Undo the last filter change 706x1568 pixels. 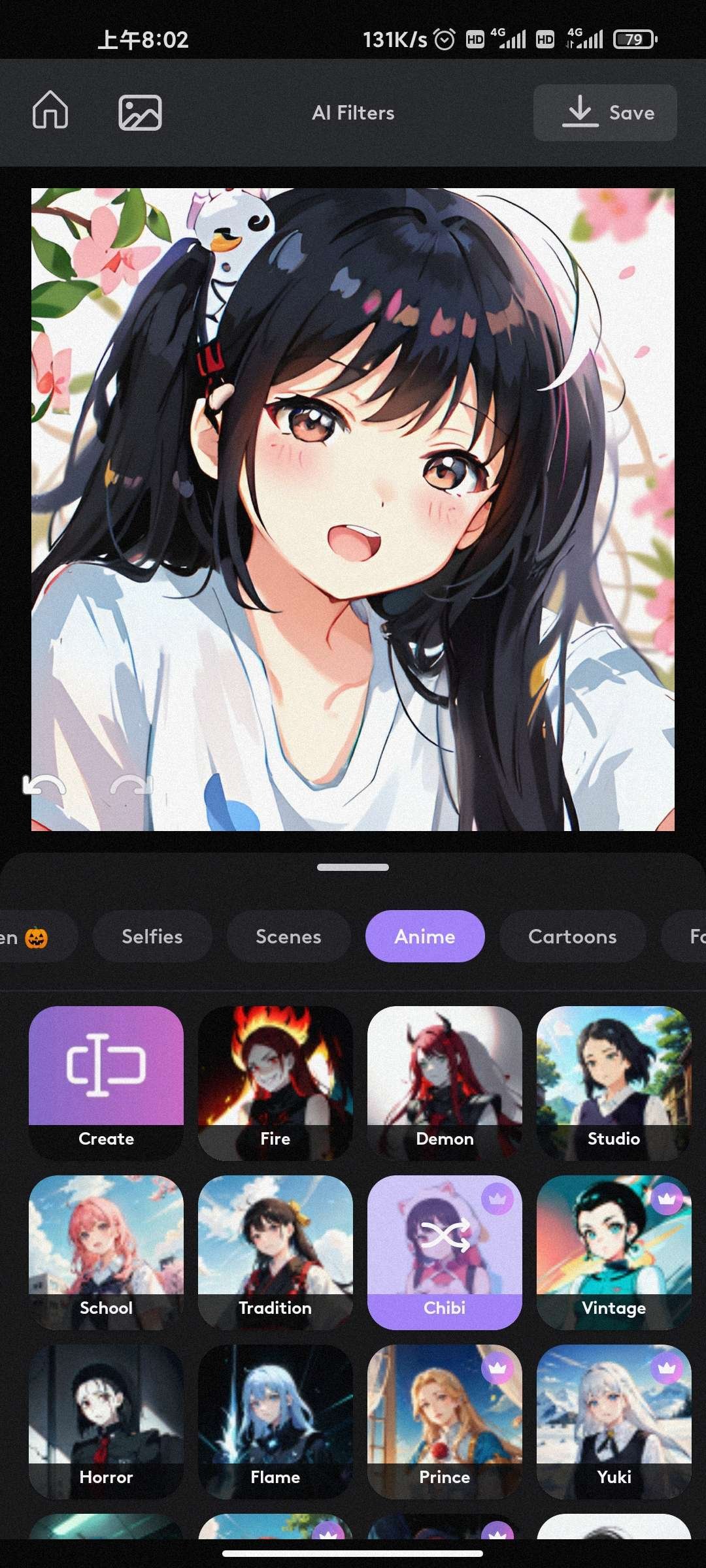[x=44, y=786]
